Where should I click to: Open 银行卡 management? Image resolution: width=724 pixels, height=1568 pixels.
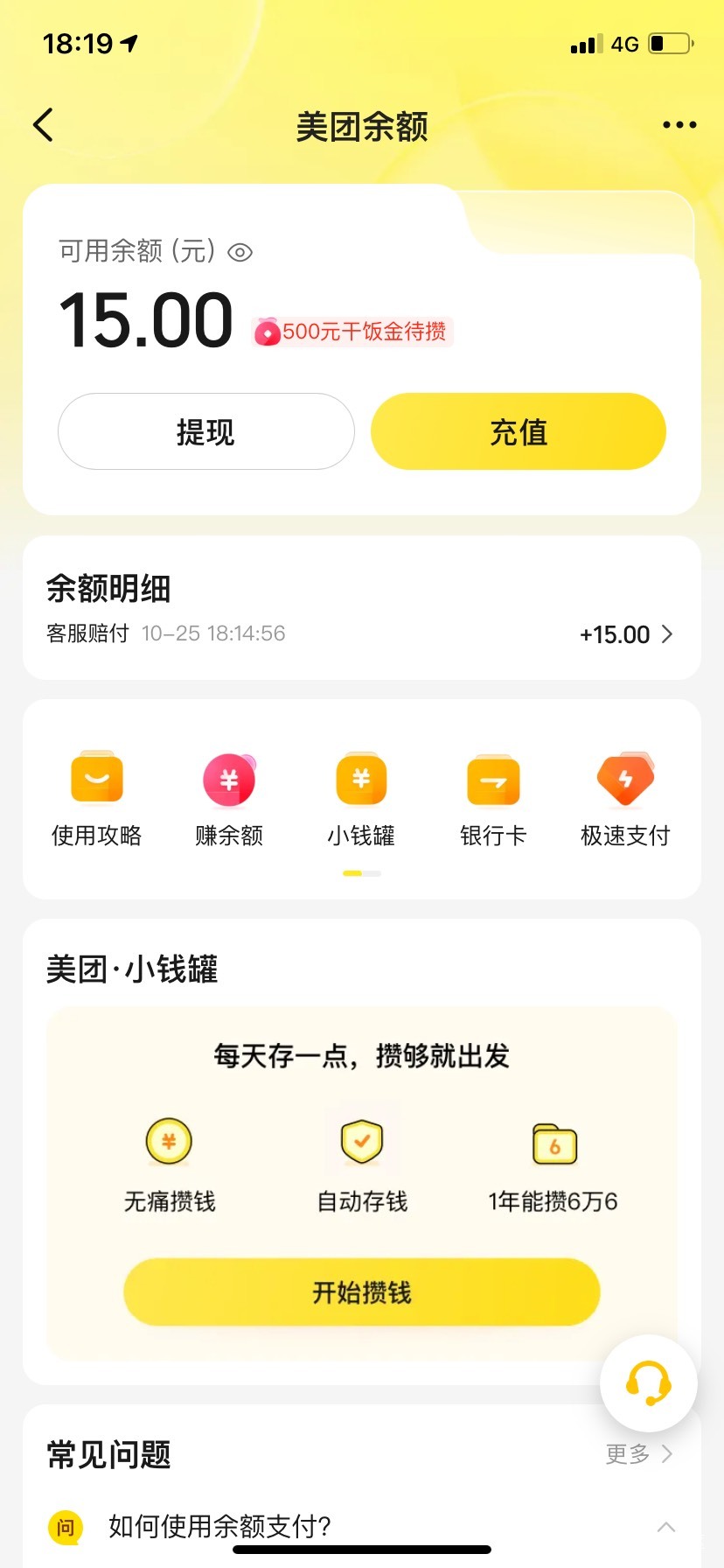pyautogui.click(x=493, y=798)
